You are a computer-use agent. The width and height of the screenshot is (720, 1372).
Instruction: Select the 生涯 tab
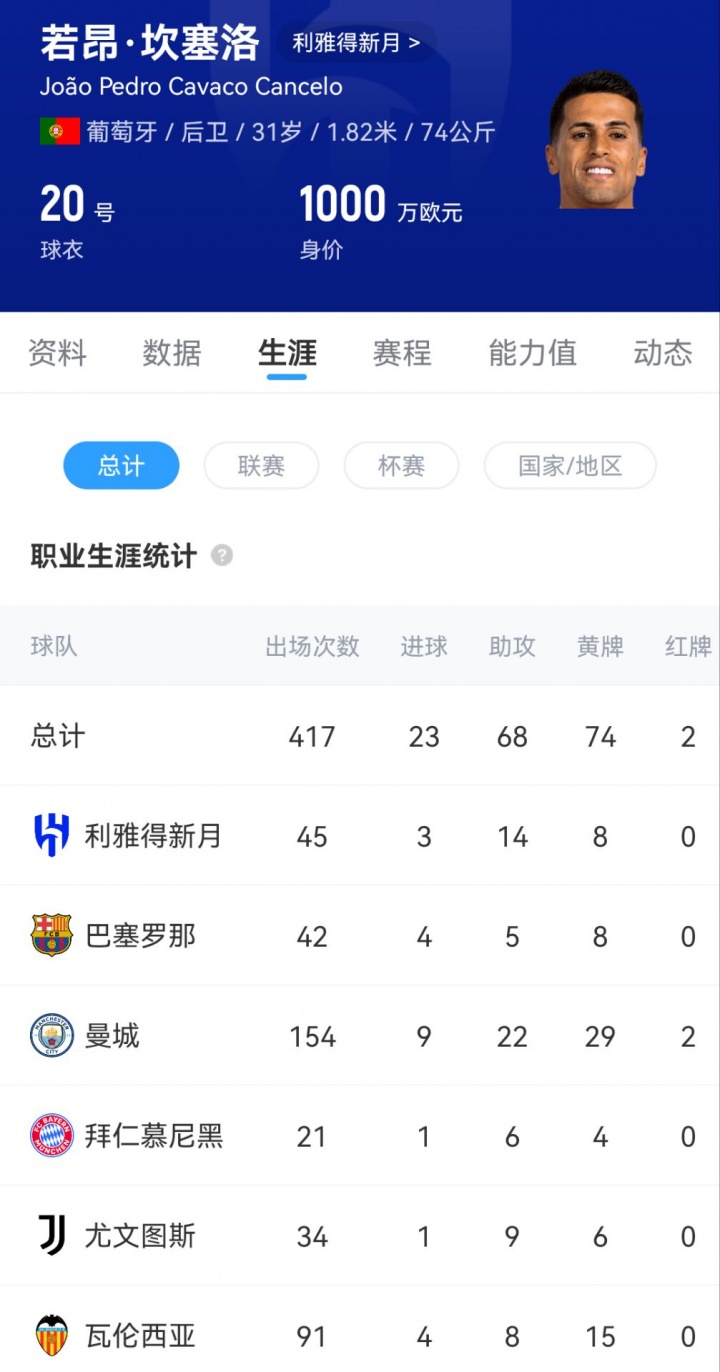tap(287, 353)
